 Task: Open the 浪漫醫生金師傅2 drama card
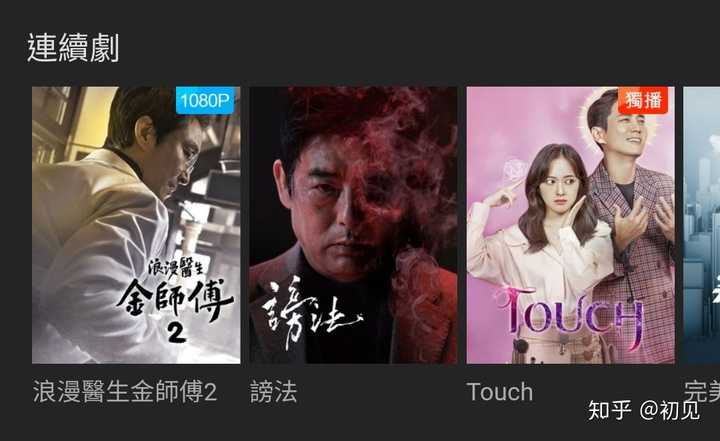tap(136, 225)
